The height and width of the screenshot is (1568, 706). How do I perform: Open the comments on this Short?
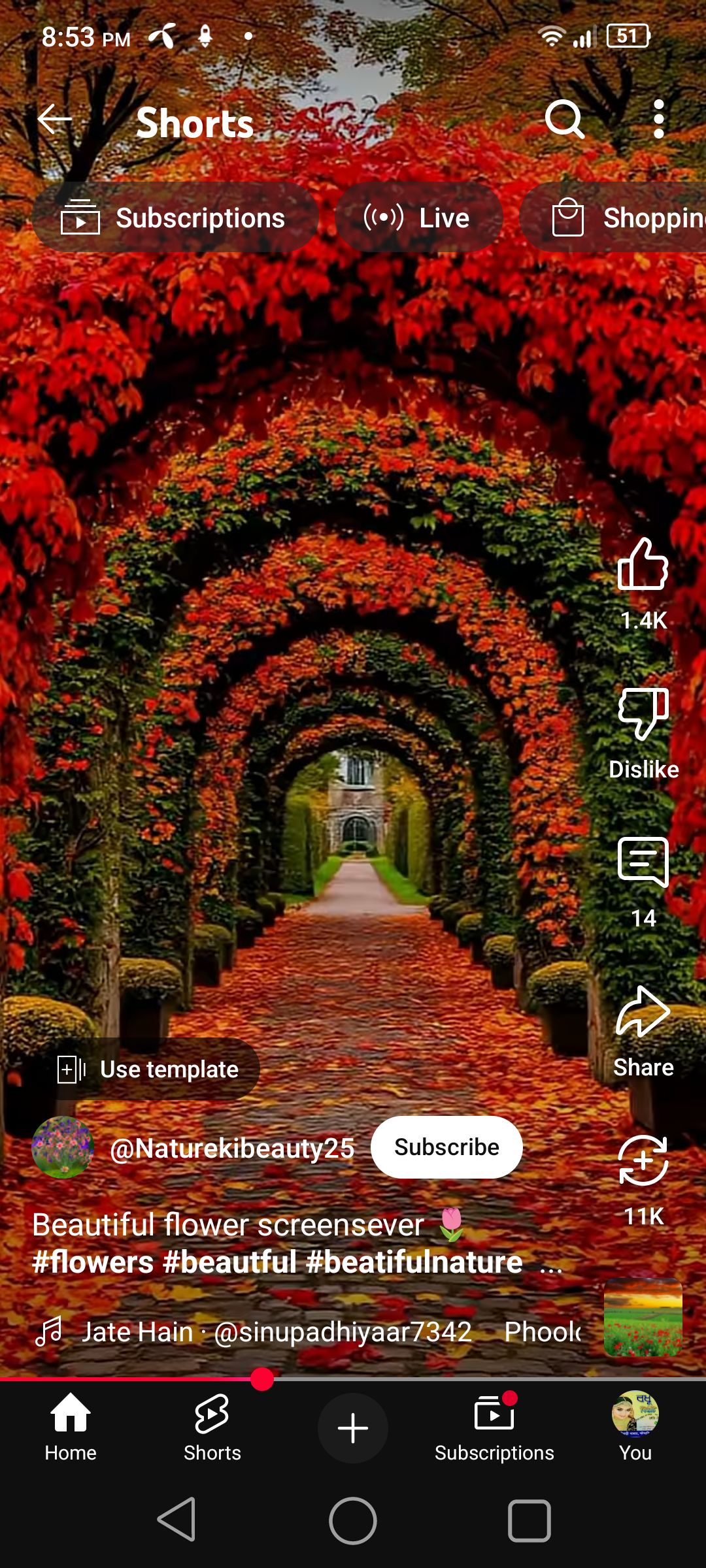coord(643,864)
